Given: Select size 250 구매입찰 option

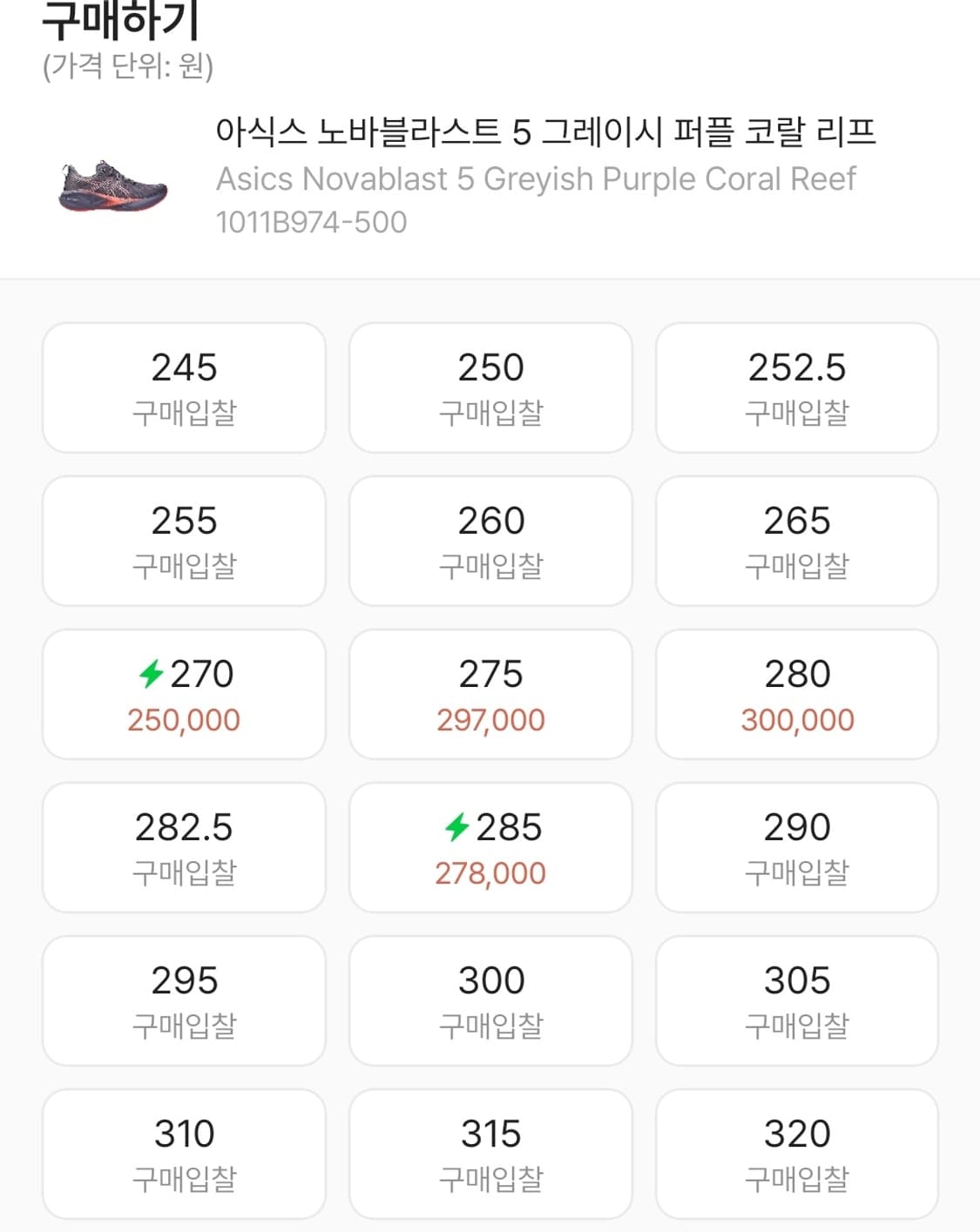Looking at the screenshot, I should tap(490, 387).
